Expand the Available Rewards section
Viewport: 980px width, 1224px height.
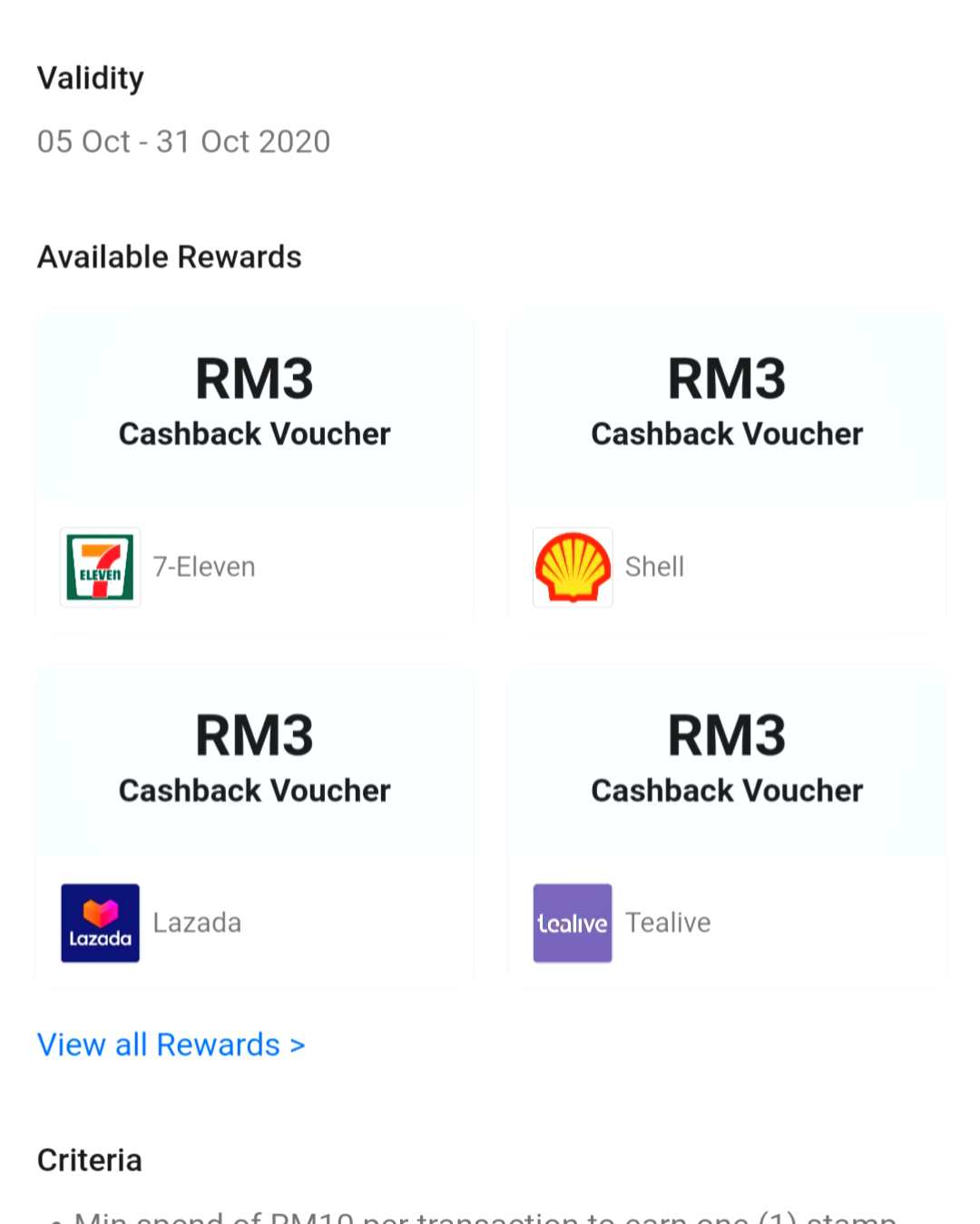pyautogui.click(x=169, y=257)
